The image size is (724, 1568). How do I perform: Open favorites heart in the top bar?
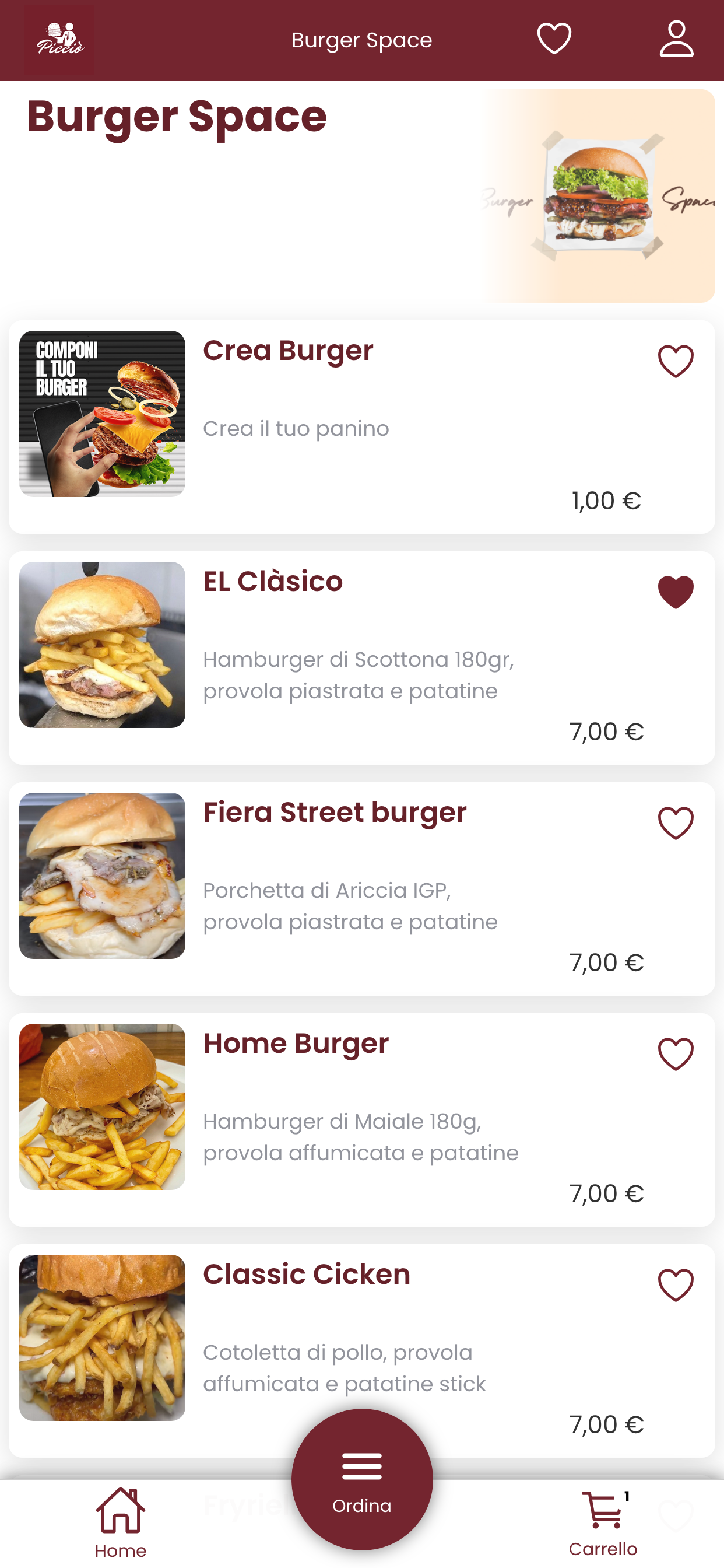[554, 39]
